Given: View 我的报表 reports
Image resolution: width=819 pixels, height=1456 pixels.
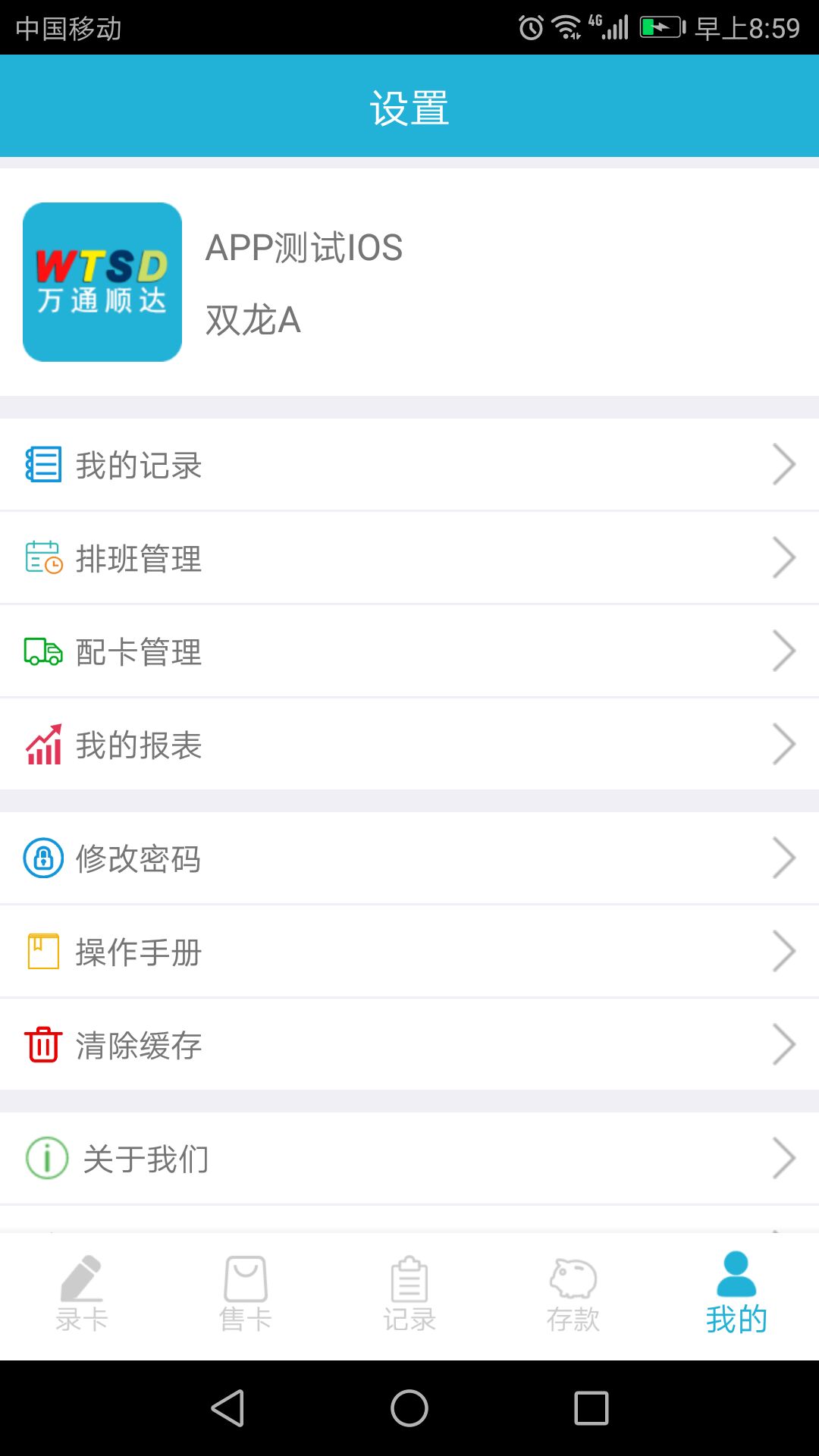Looking at the screenshot, I should coord(409,745).
